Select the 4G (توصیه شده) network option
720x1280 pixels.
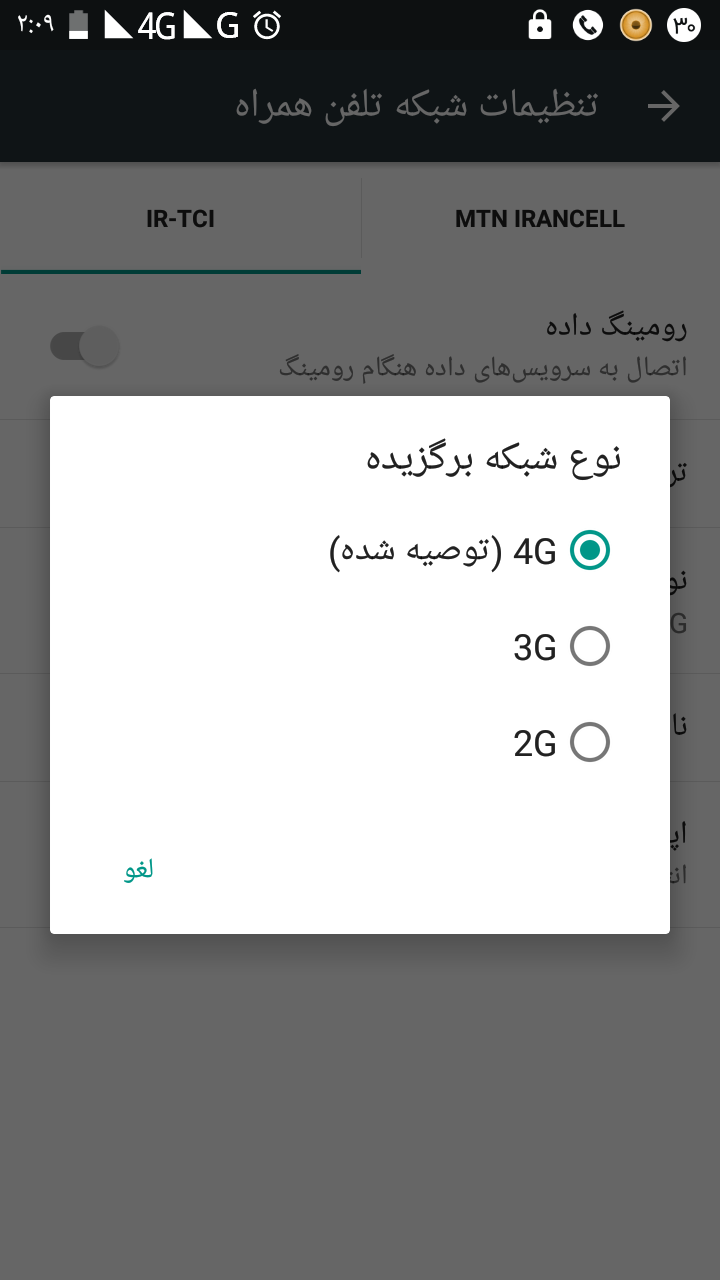click(589, 550)
